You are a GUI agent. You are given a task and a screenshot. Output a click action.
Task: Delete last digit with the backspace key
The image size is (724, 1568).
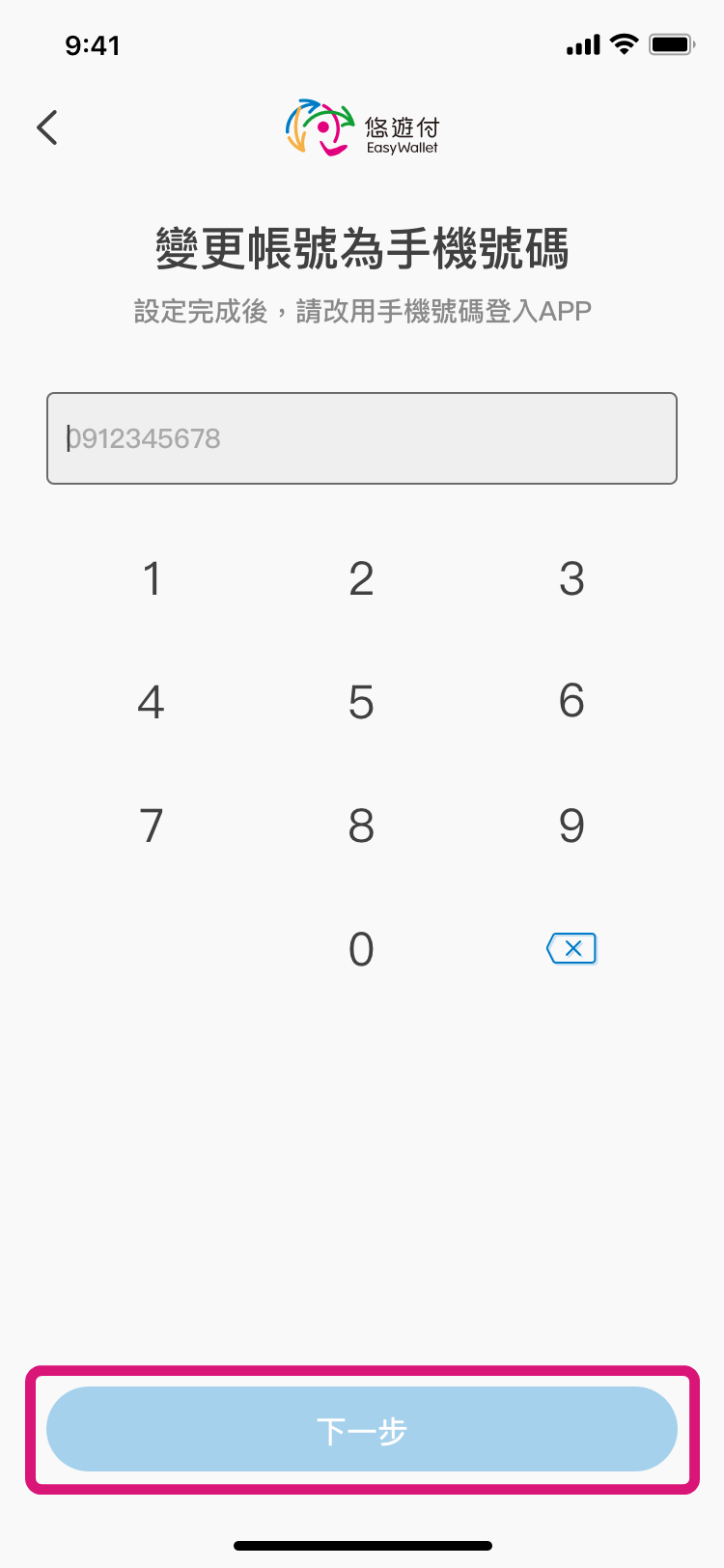(x=571, y=949)
